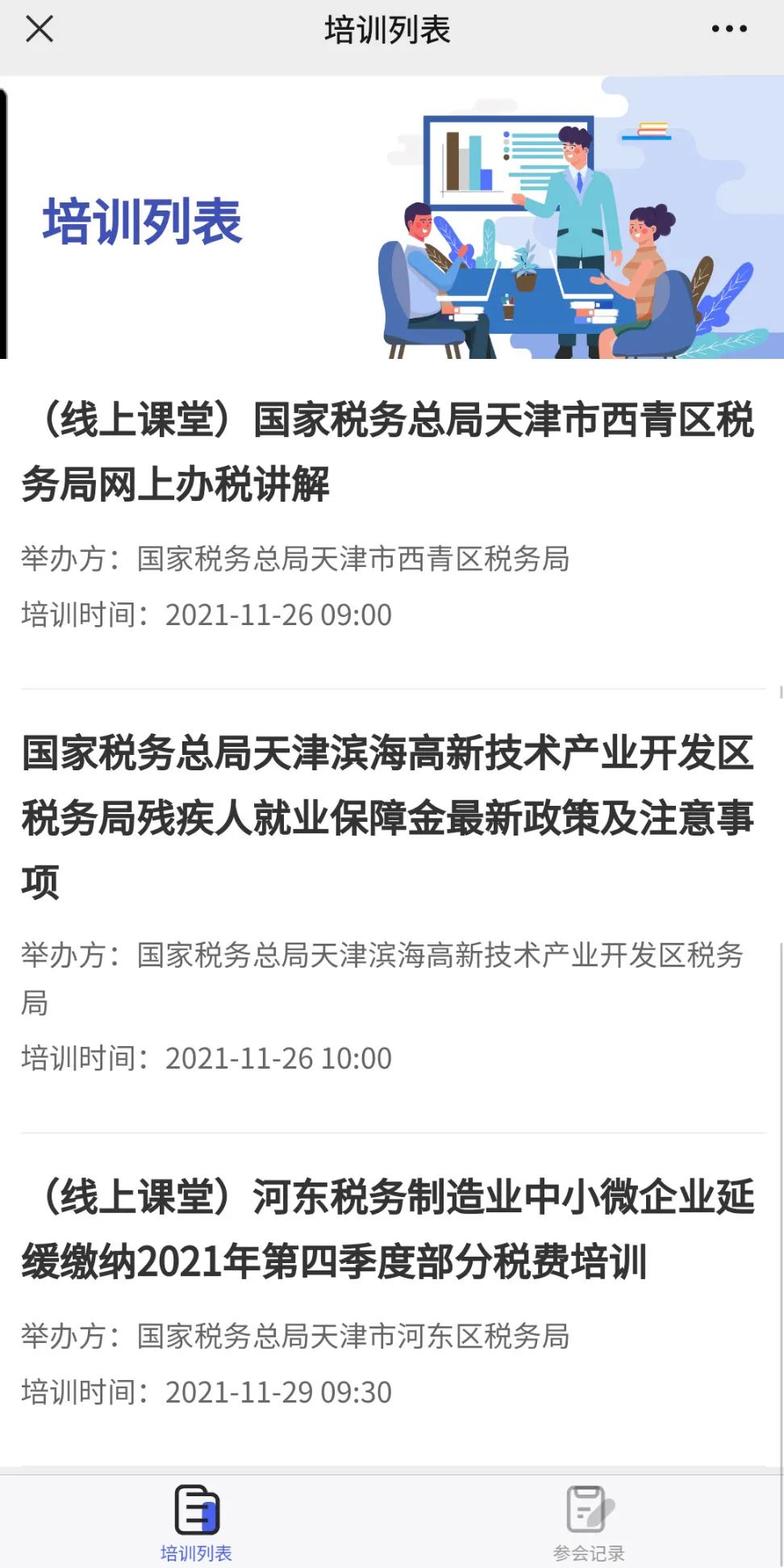Switch to the 培训列表 tab

pos(196,1523)
